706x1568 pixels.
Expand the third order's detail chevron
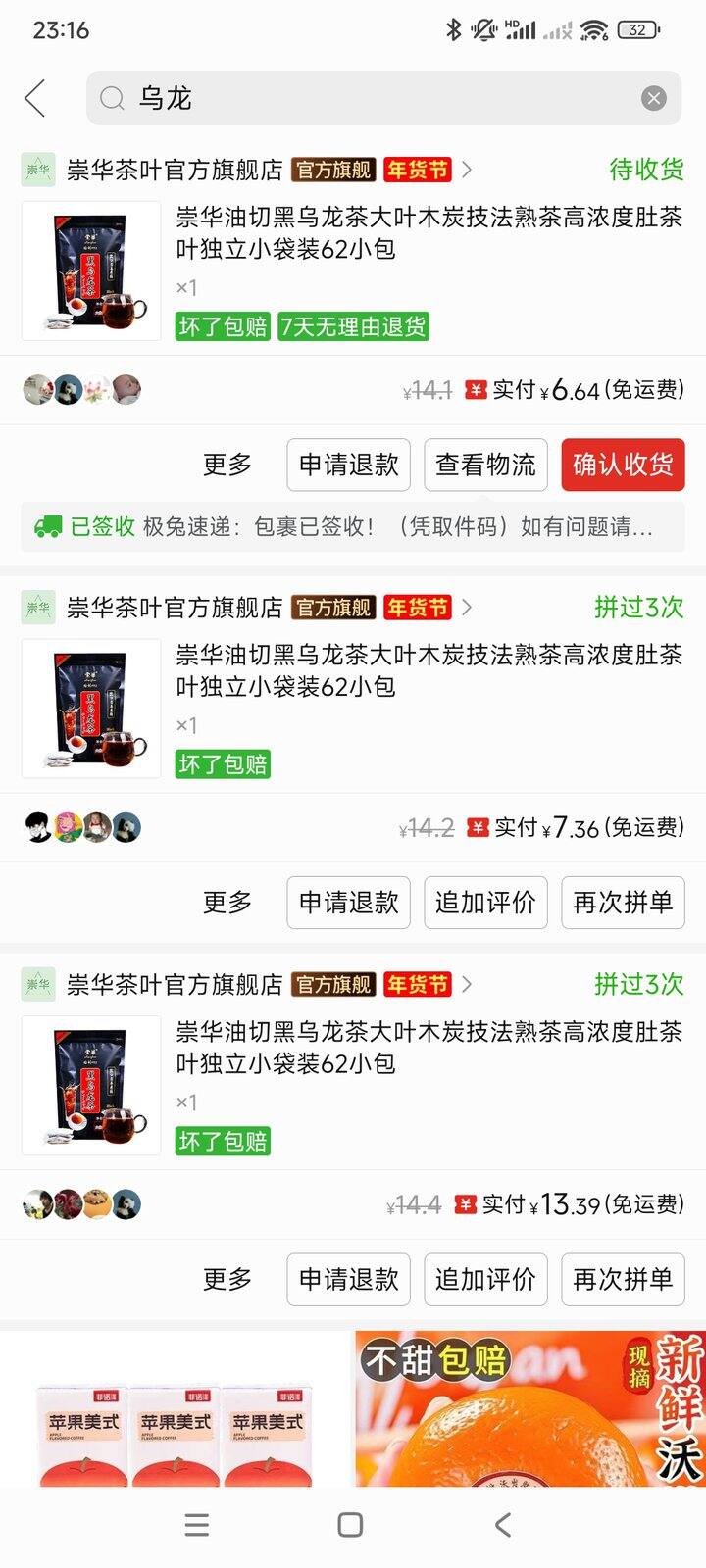(x=468, y=986)
